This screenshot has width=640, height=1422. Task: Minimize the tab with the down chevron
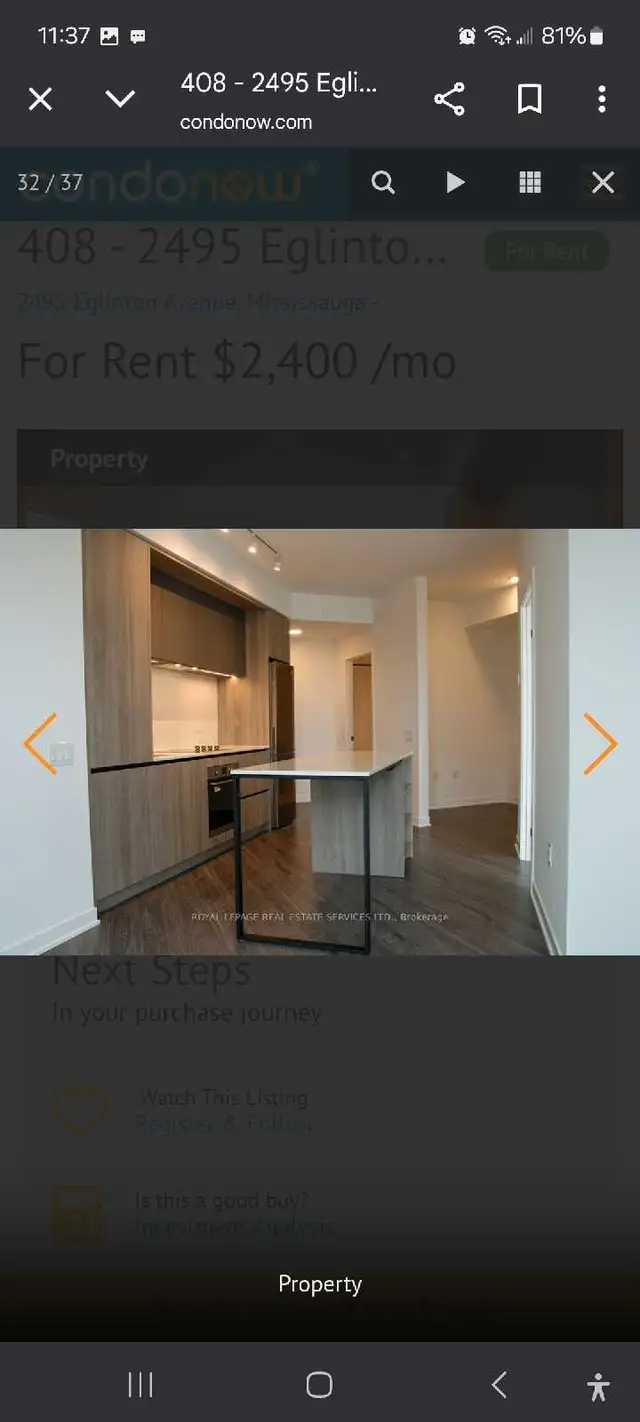click(x=120, y=99)
